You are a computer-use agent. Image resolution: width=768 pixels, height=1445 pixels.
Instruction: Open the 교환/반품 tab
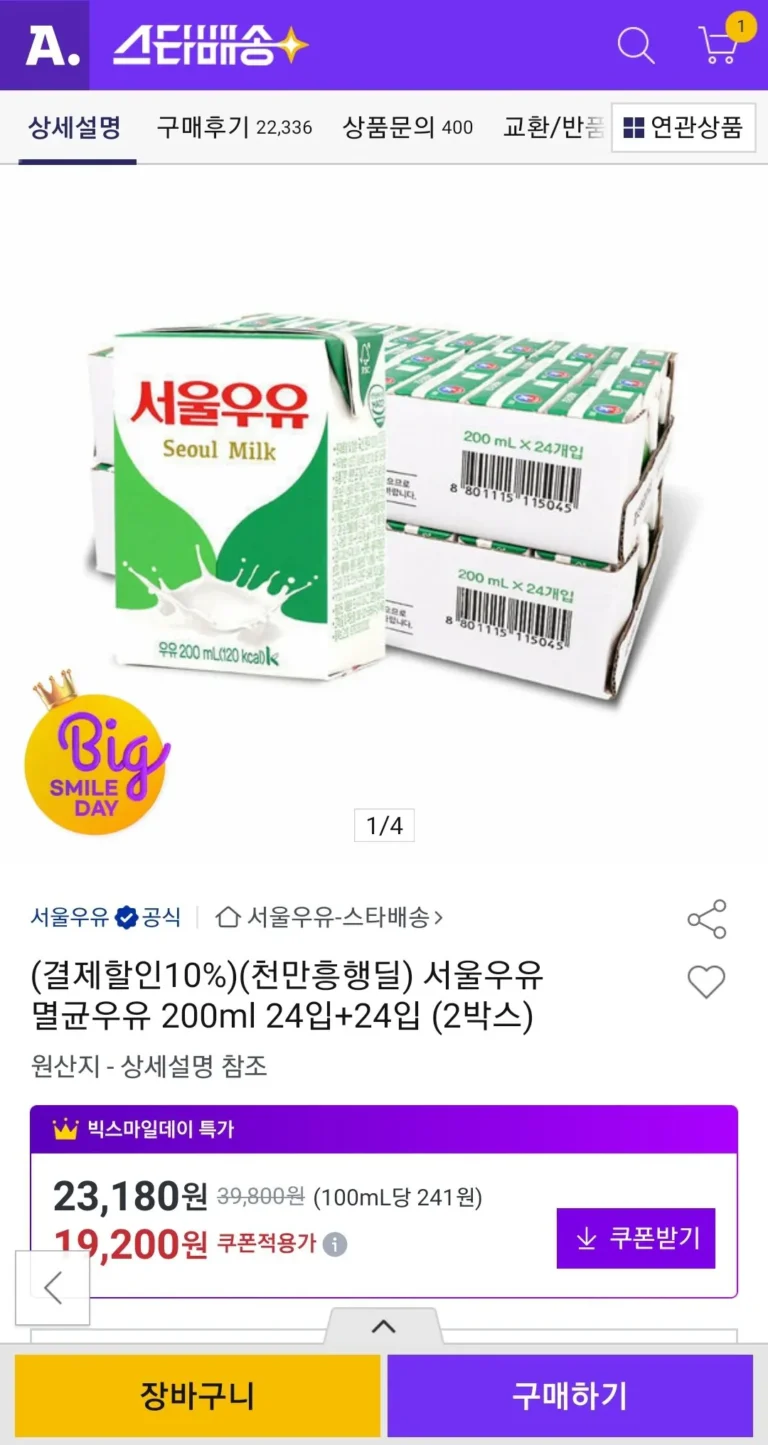(554, 127)
